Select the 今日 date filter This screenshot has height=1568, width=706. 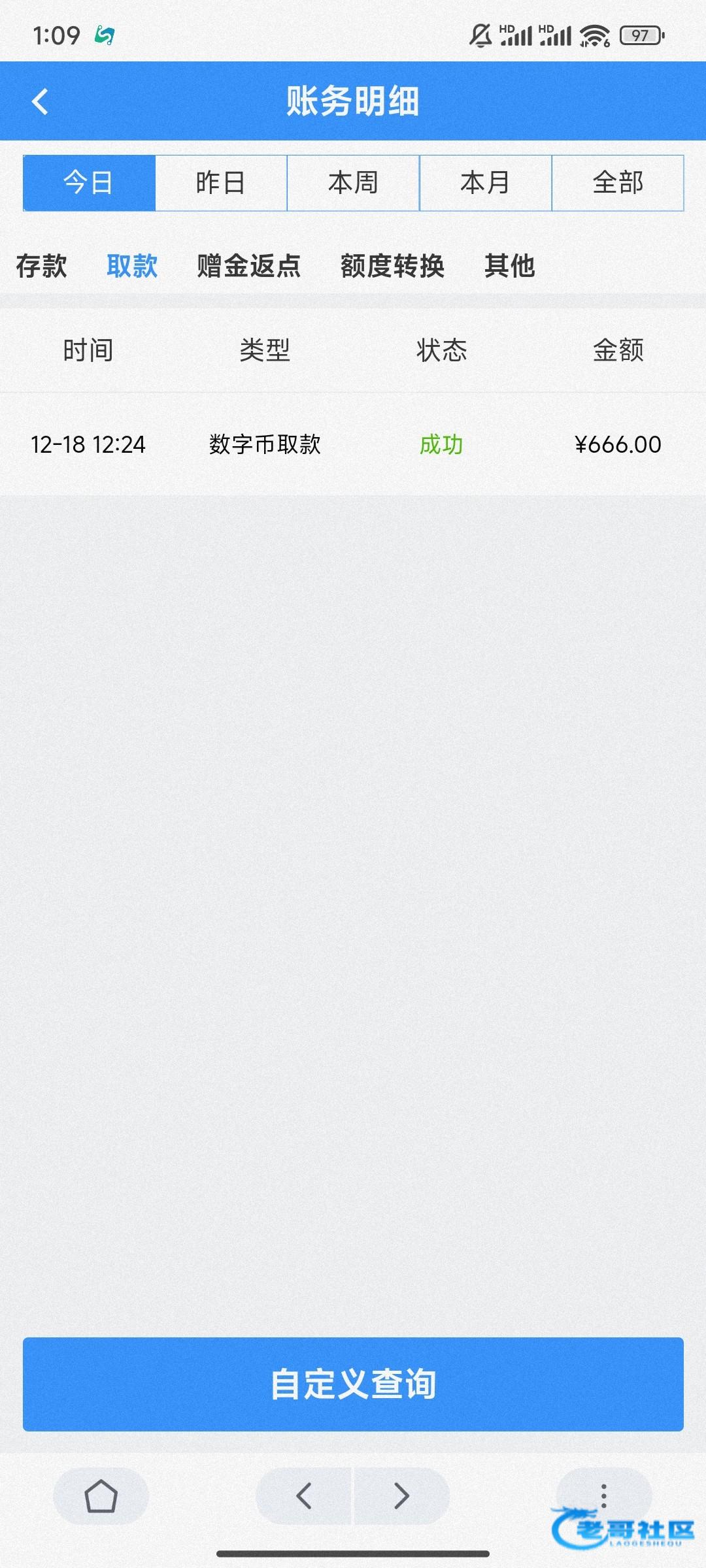[89, 183]
